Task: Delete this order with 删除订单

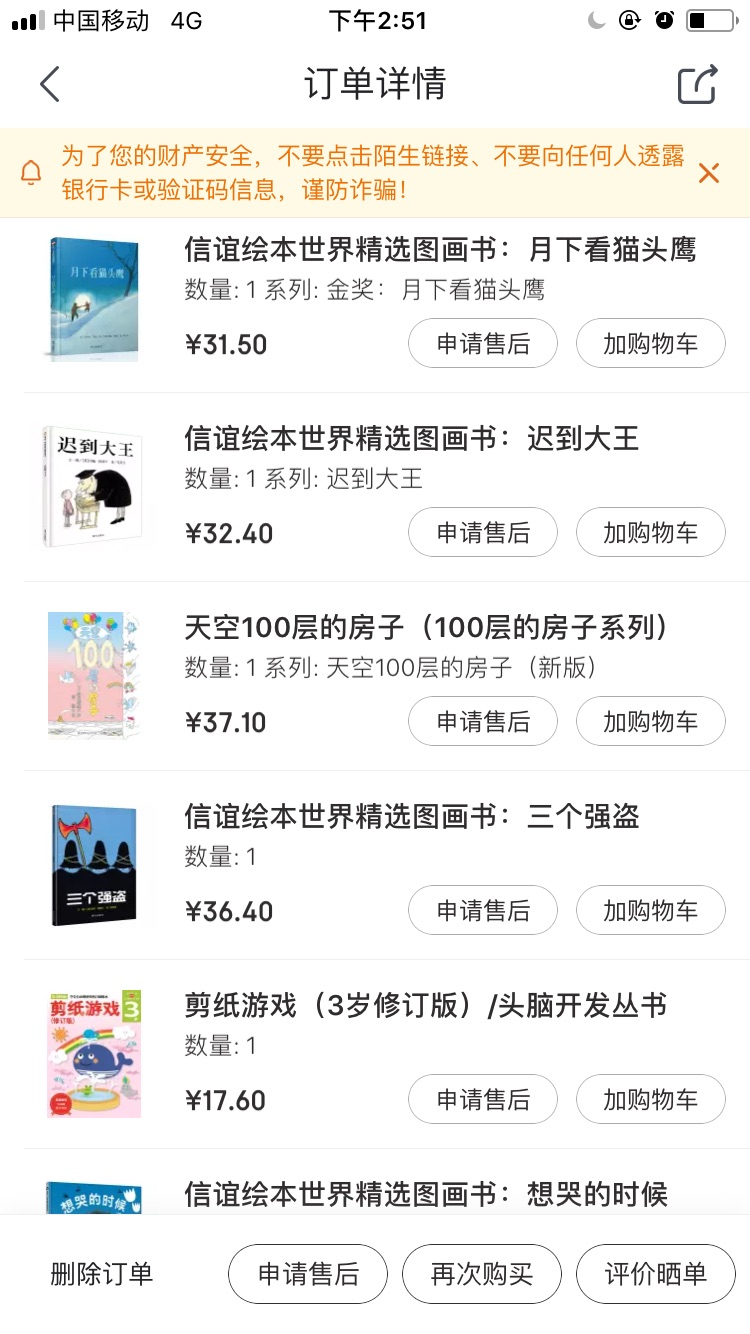Action: click(x=102, y=1274)
